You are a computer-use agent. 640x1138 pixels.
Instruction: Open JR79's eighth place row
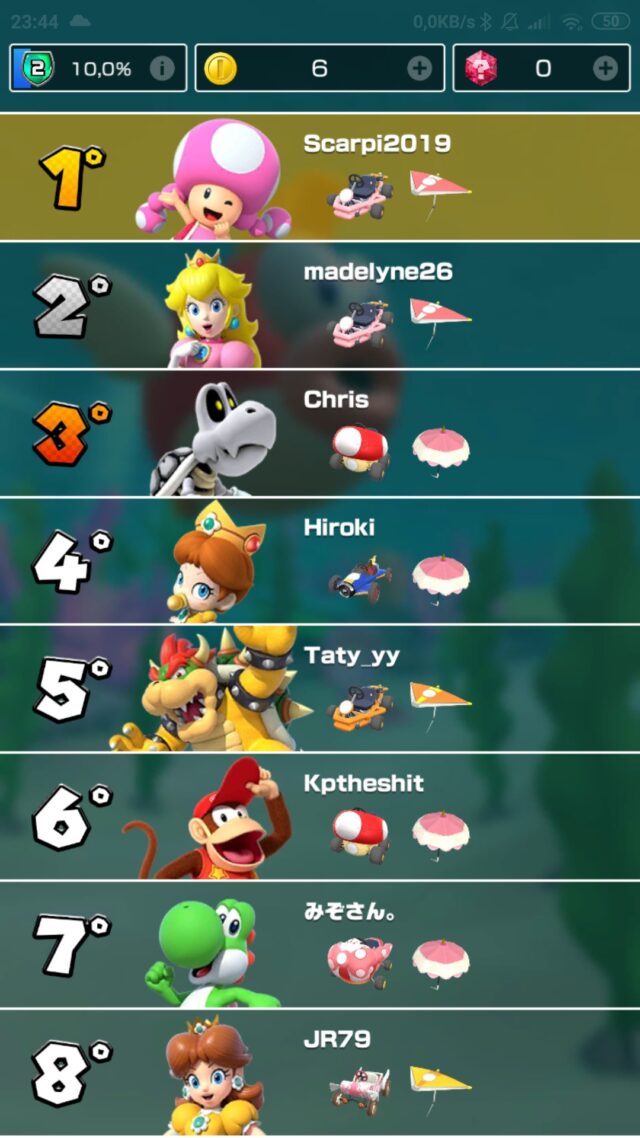tap(320, 1072)
